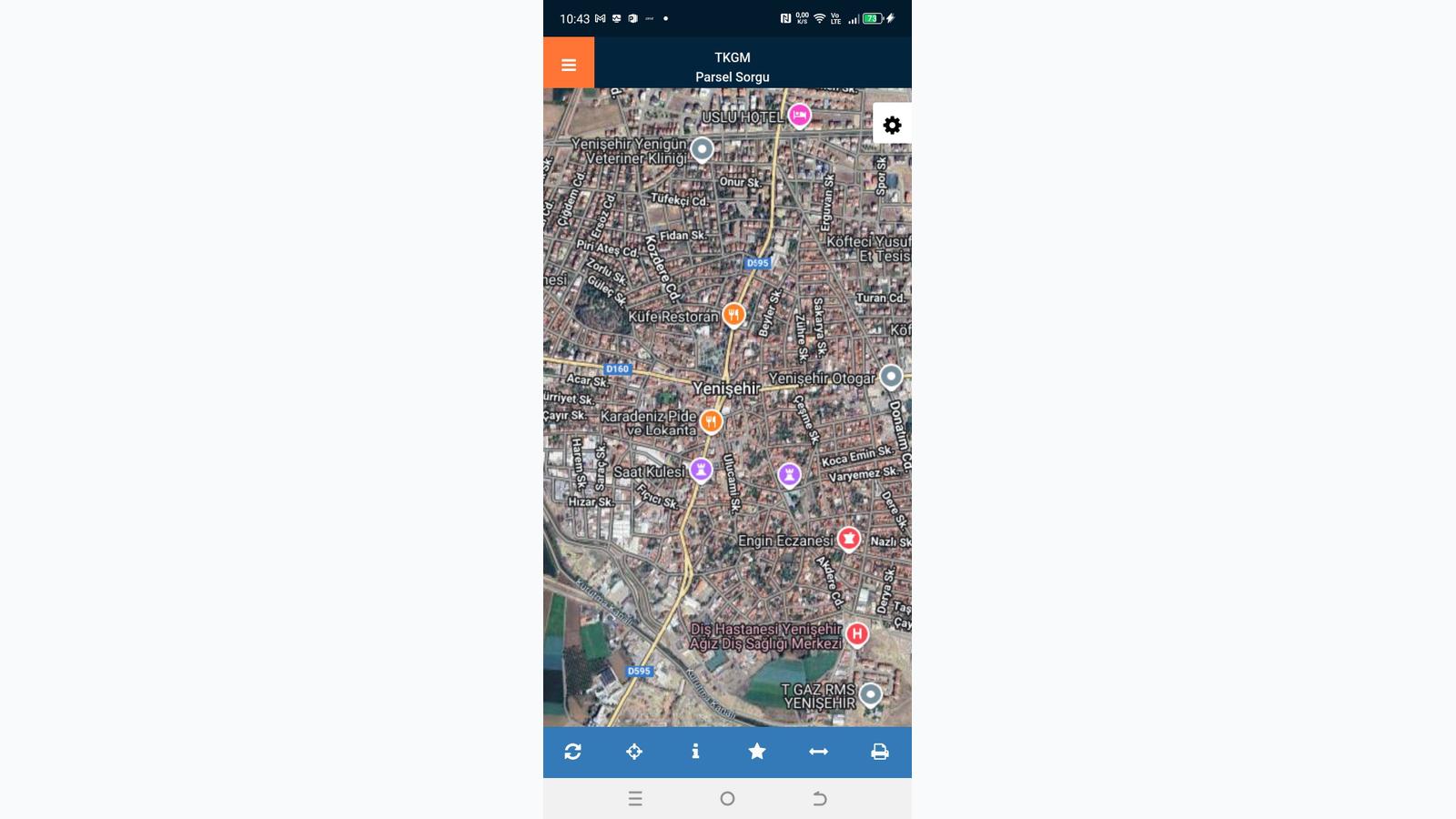The height and width of the screenshot is (819, 1456).
Task: Open the hamburger drawer menu
Action: 569,64
